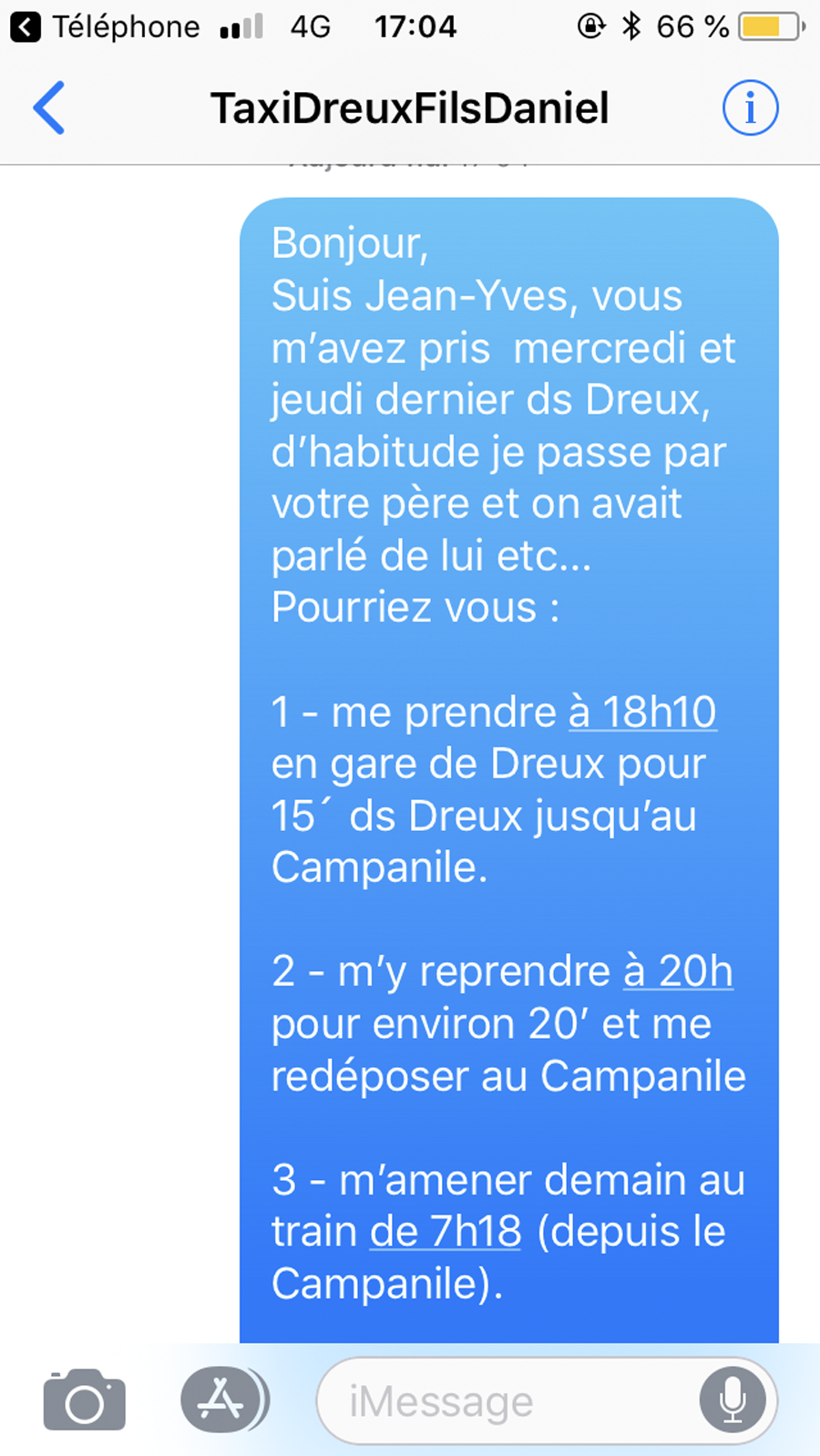Record an audio message with microphone
820x1456 pixels.
pyautogui.click(x=733, y=1400)
